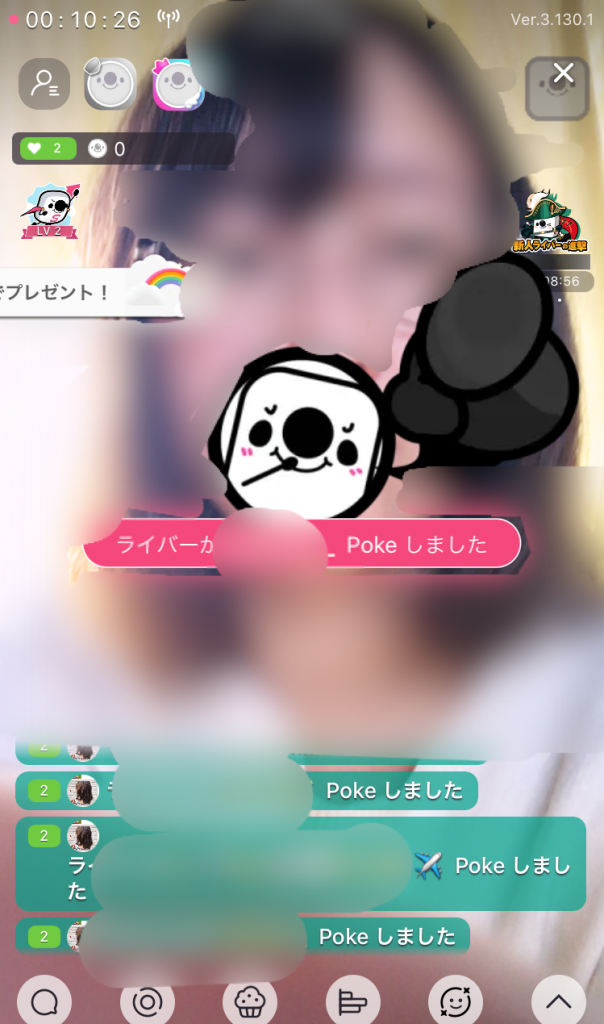Open the first viewer avatar with silver badge

109,84
